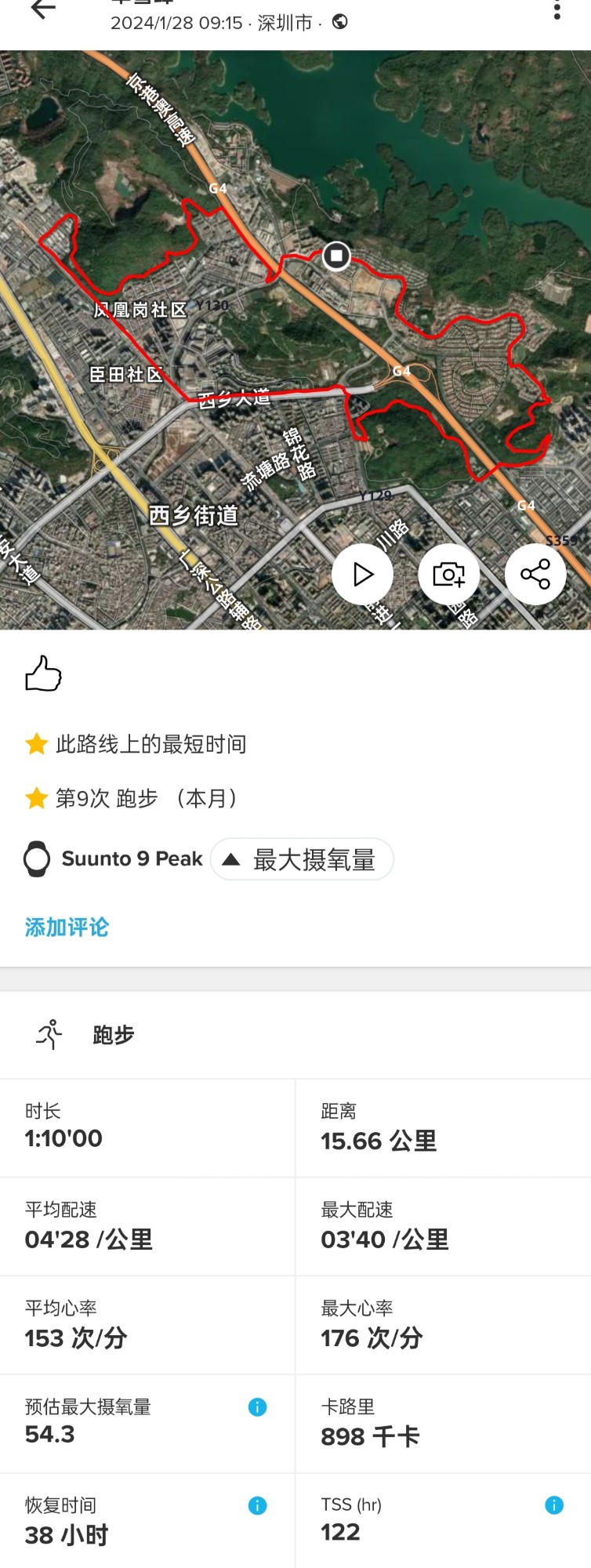Show info about 预估最大摄氧量
This screenshot has height=1568, width=591.
[x=257, y=1407]
